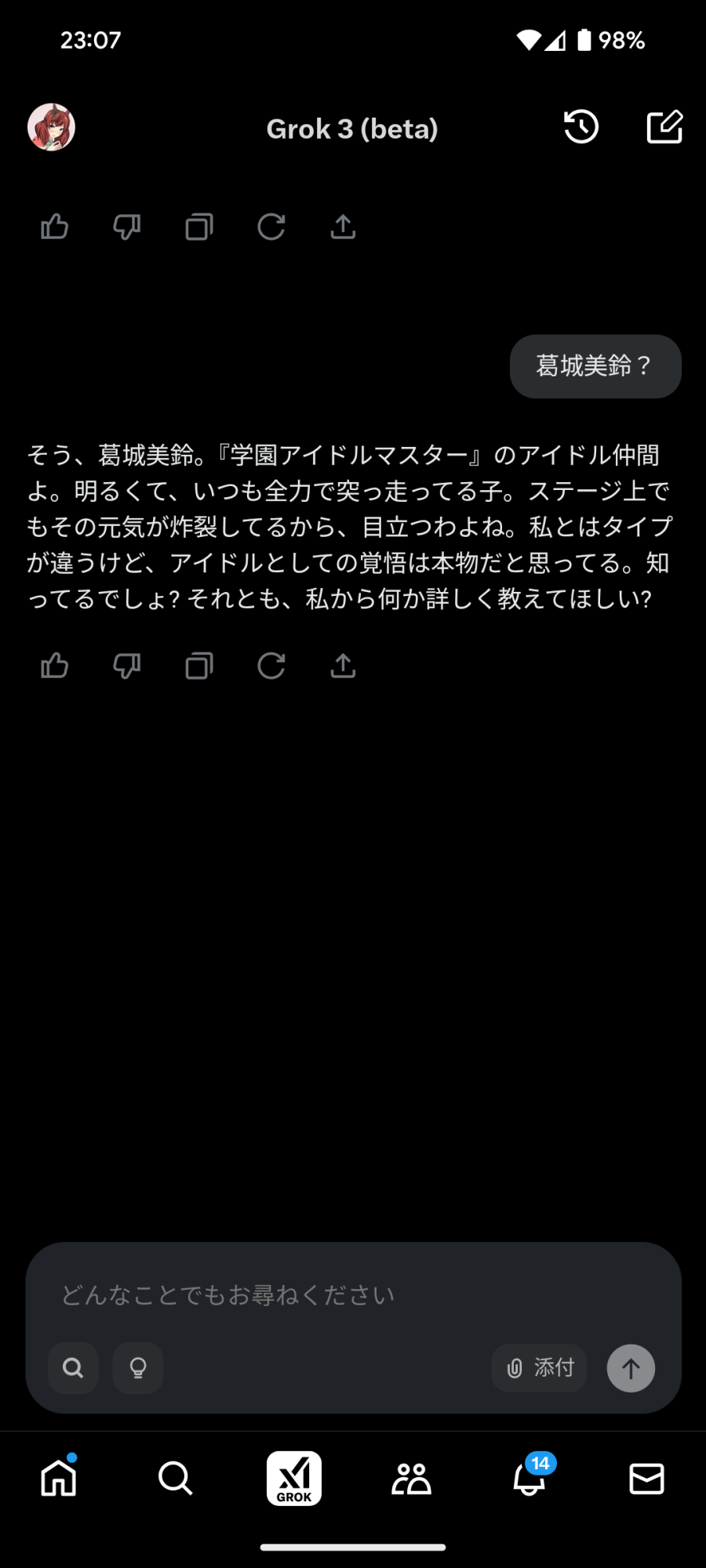Image resolution: width=706 pixels, height=1568 pixels.
Task: Enable the DeepSearch magnifier option
Action: click(x=74, y=1368)
